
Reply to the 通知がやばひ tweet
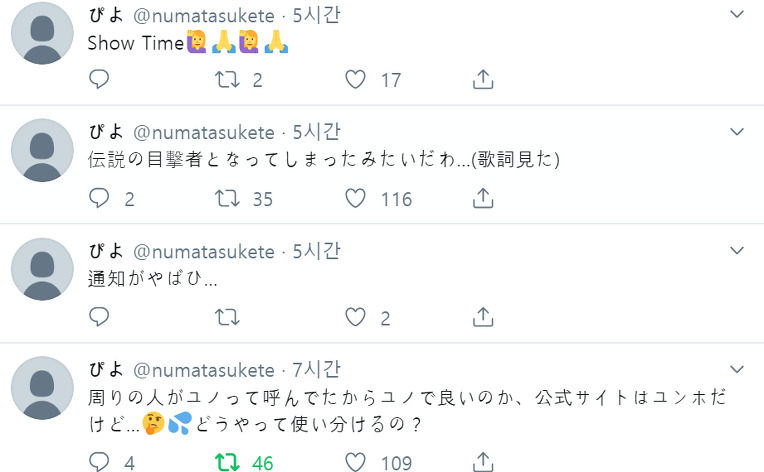click(x=99, y=317)
